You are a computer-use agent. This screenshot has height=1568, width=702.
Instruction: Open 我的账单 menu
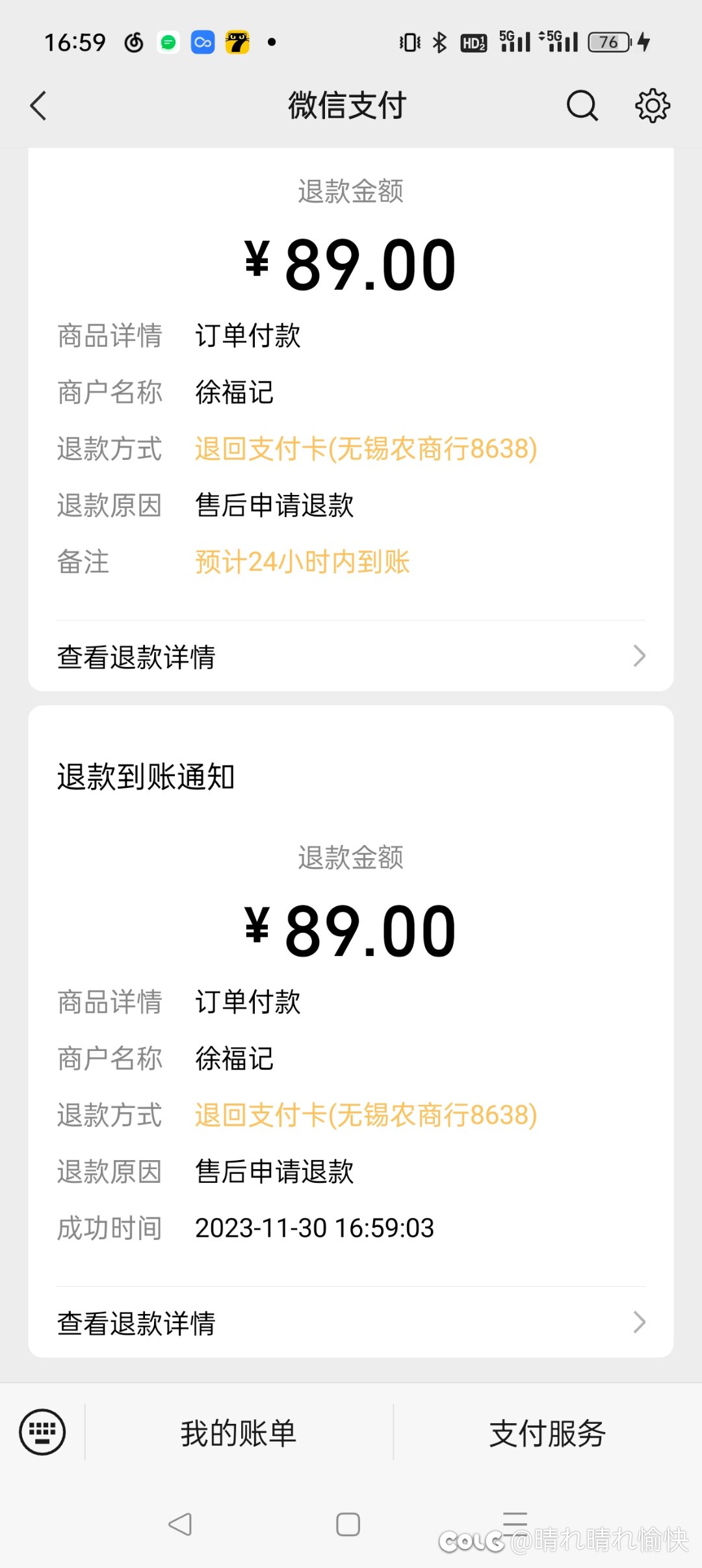click(x=239, y=1433)
